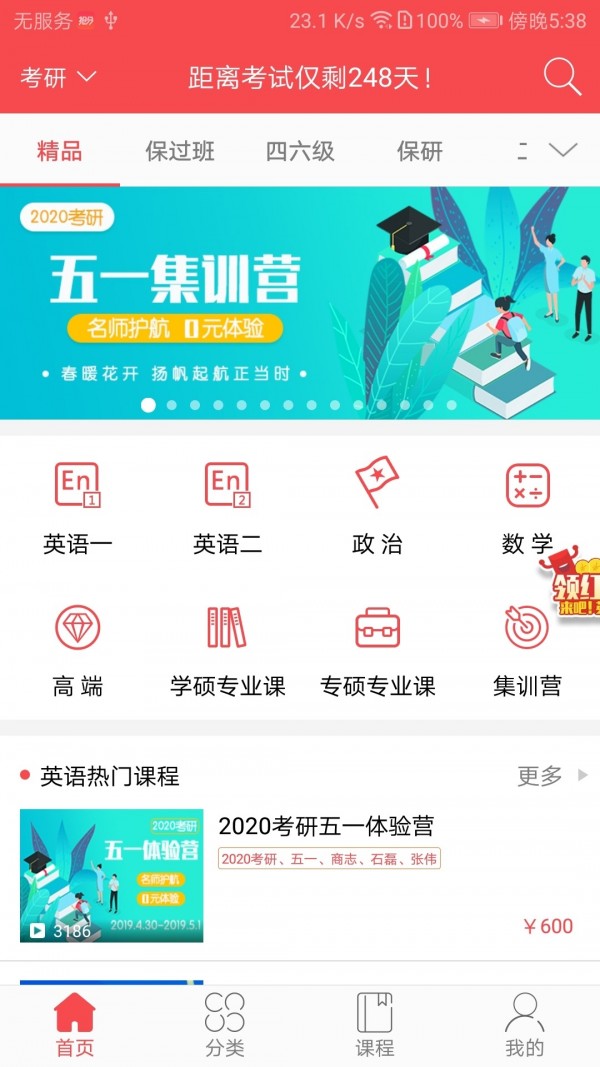Image resolution: width=600 pixels, height=1067 pixels.
Task: Switch to the 保过班 tab
Action: 180,152
